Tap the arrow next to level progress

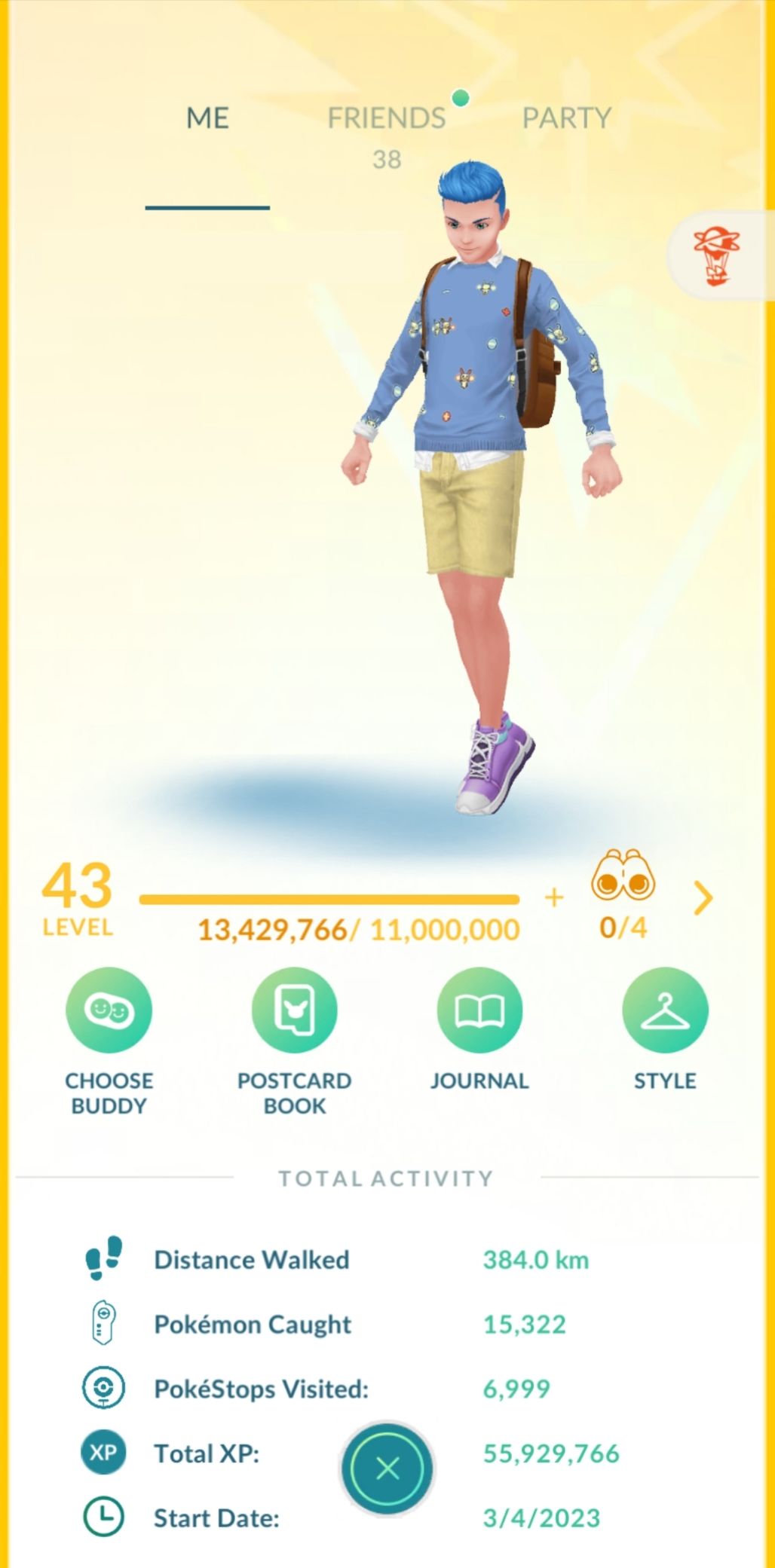point(703,898)
